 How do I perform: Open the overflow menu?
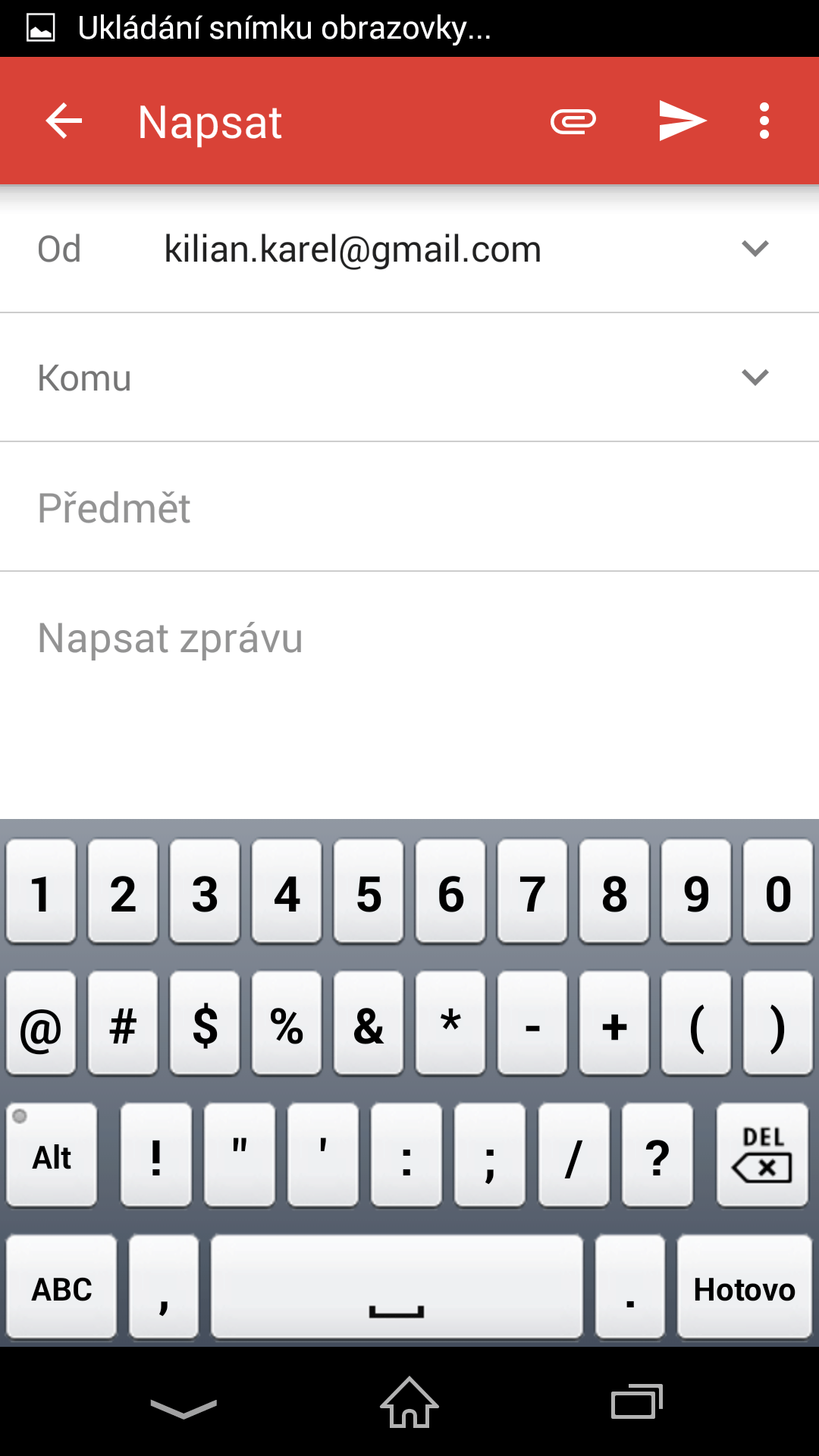764,121
